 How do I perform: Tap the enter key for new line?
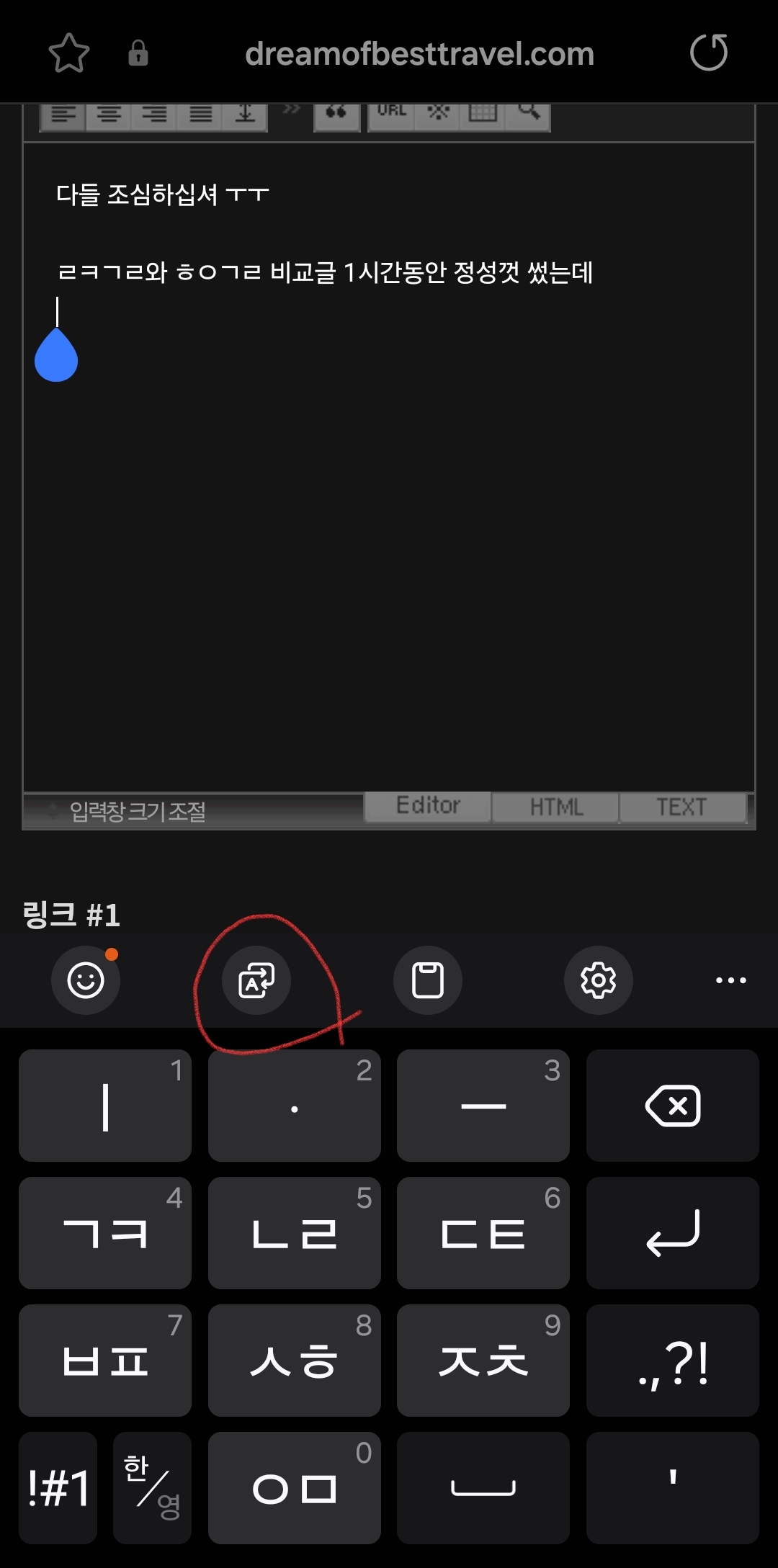point(672,1233)
